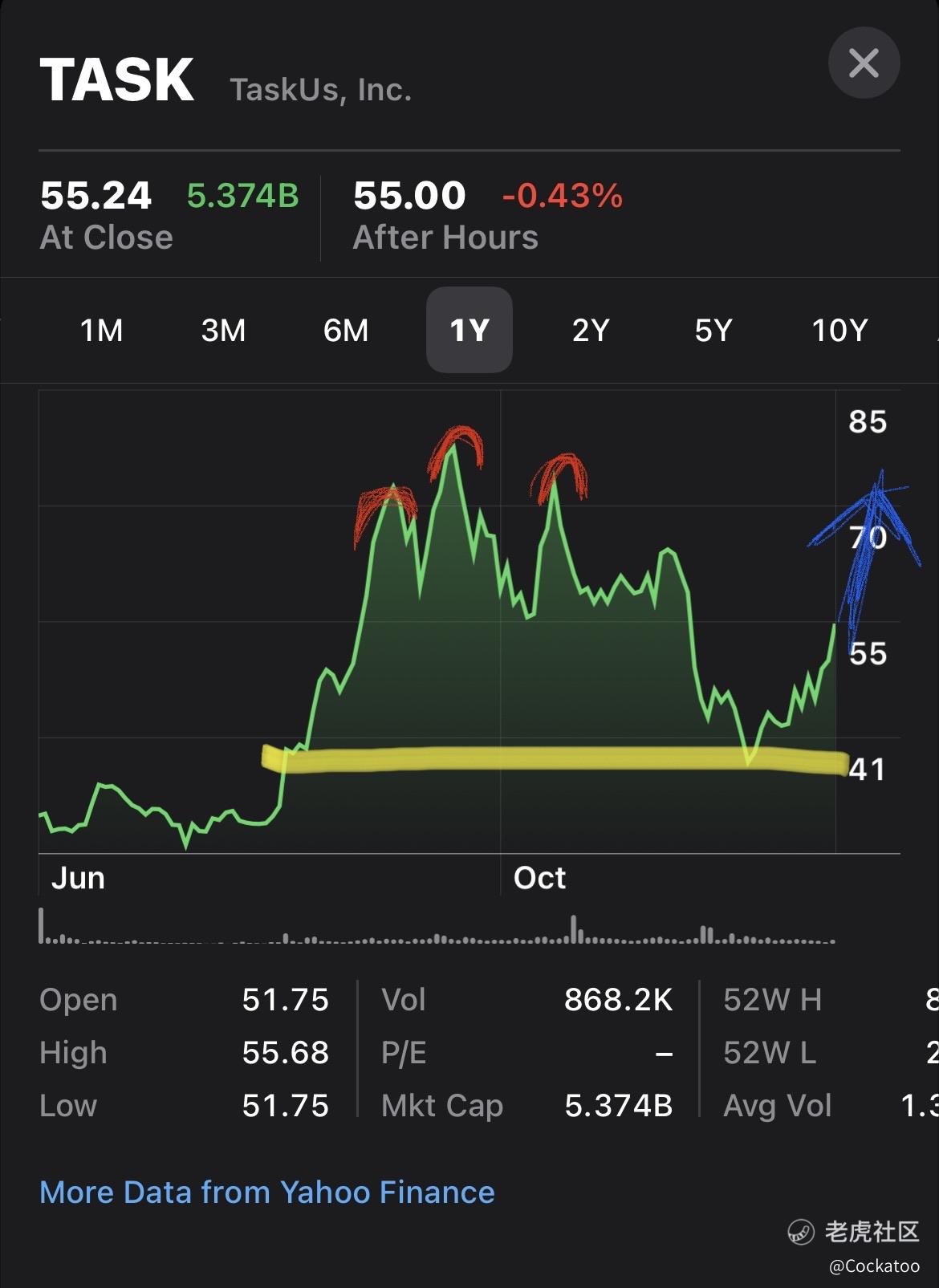Tap the selected 1Y range

tap(469, 330)
